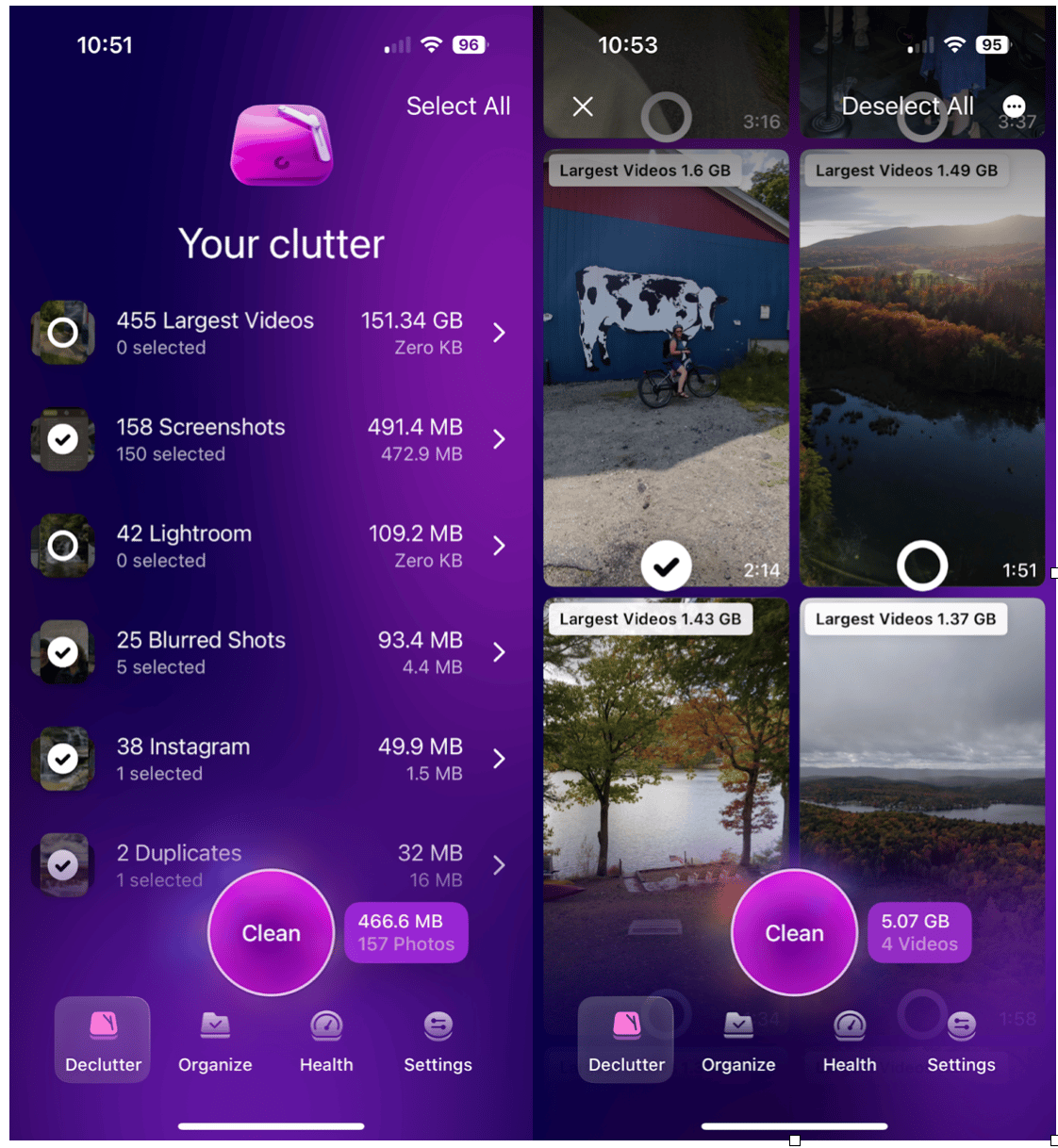Open the 455 Largest Videos category
The width and height of the screenshot is (1058, 1148).
[499, 333]
